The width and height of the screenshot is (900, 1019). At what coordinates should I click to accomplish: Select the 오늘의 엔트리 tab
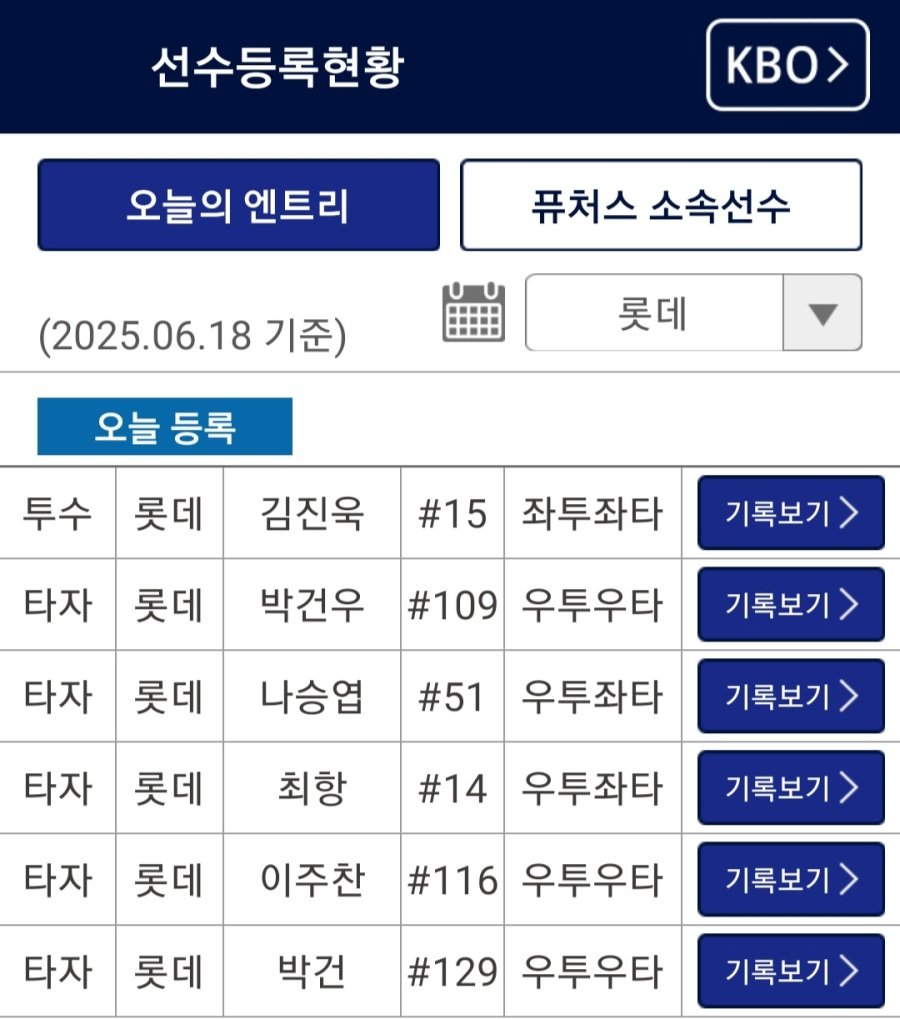coord(238,205)
